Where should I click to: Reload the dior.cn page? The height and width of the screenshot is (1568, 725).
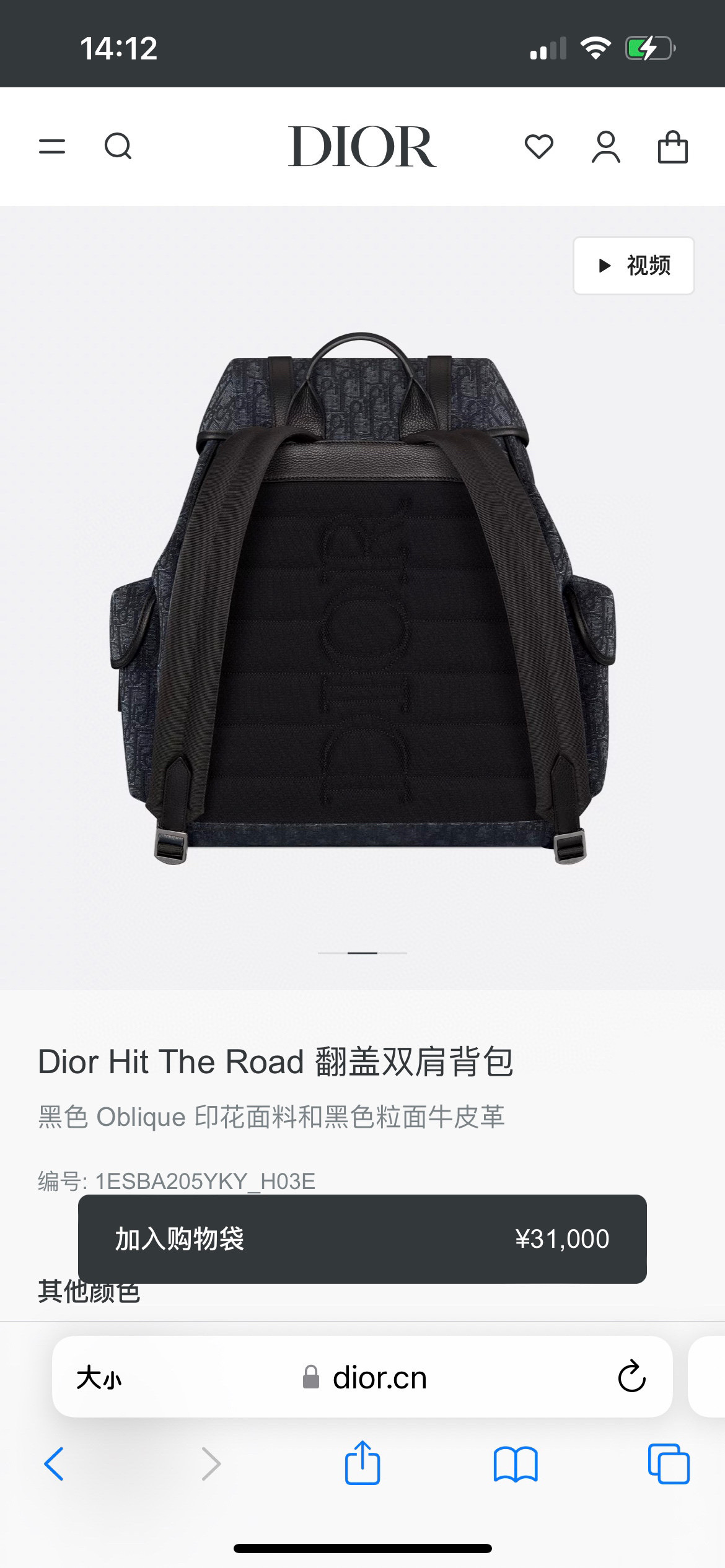point(631,1378)
